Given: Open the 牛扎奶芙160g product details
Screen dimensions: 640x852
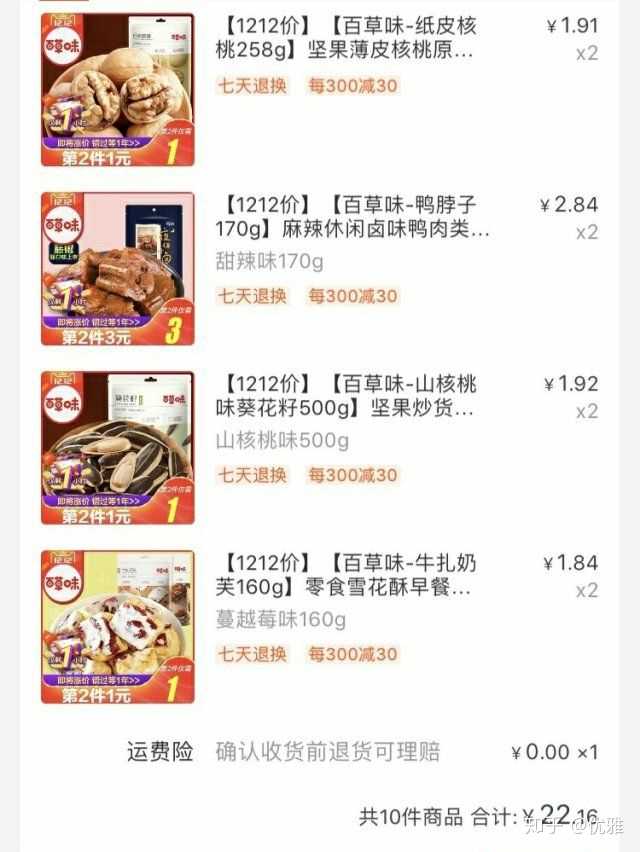Looking at the screenshot, I should [x=345, y=575].
